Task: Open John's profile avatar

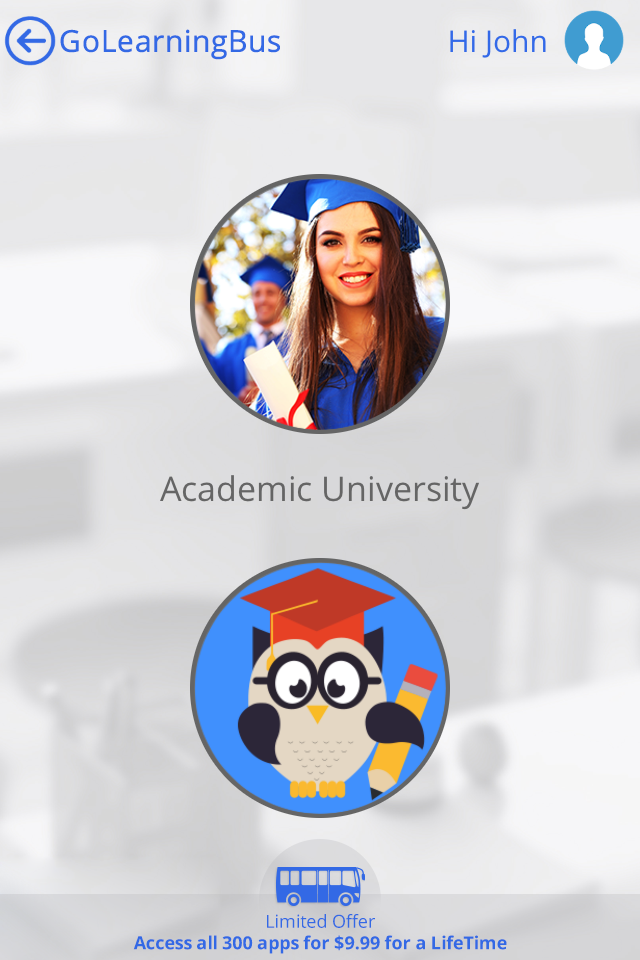Action: pos(593,41)
